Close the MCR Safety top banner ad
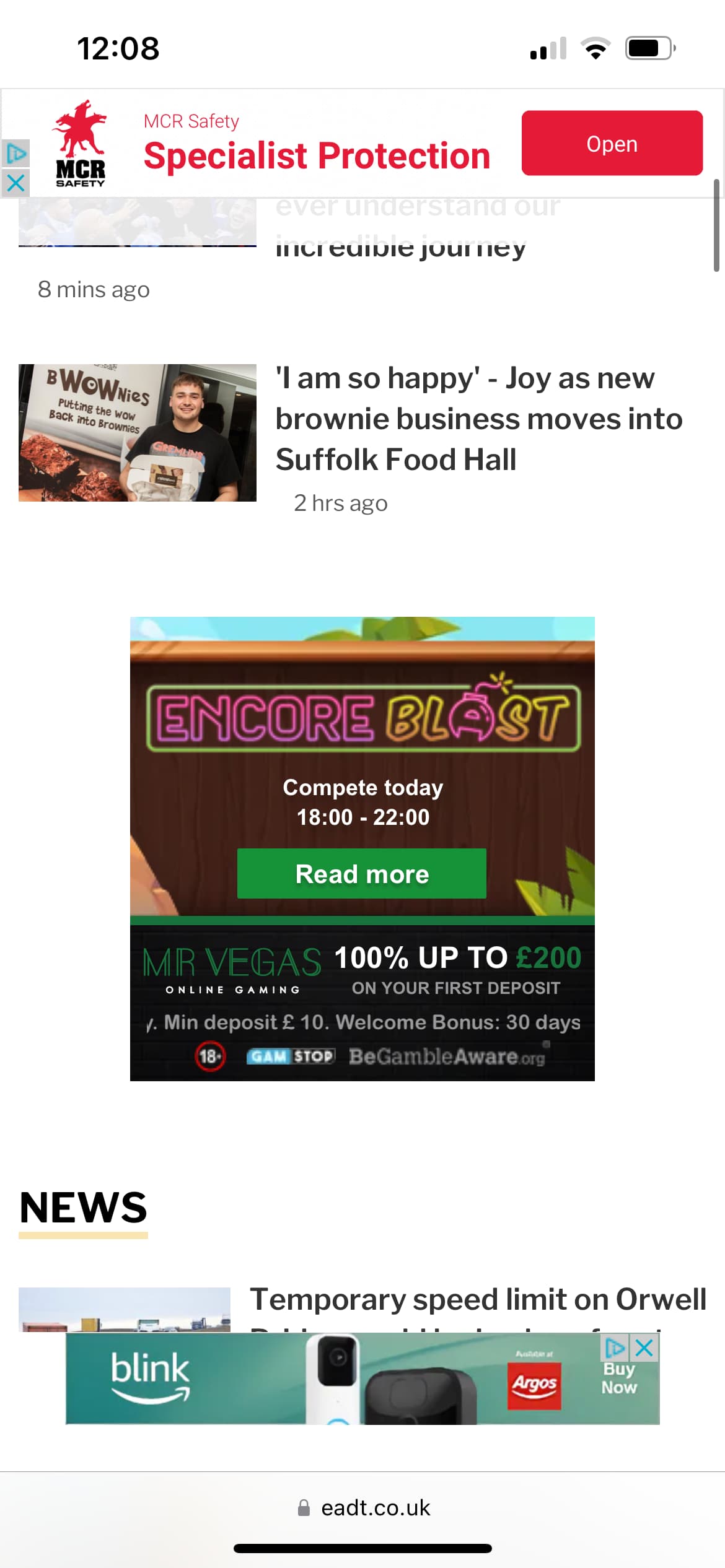This screenshot has width=725, height=1568. [15, 183]
